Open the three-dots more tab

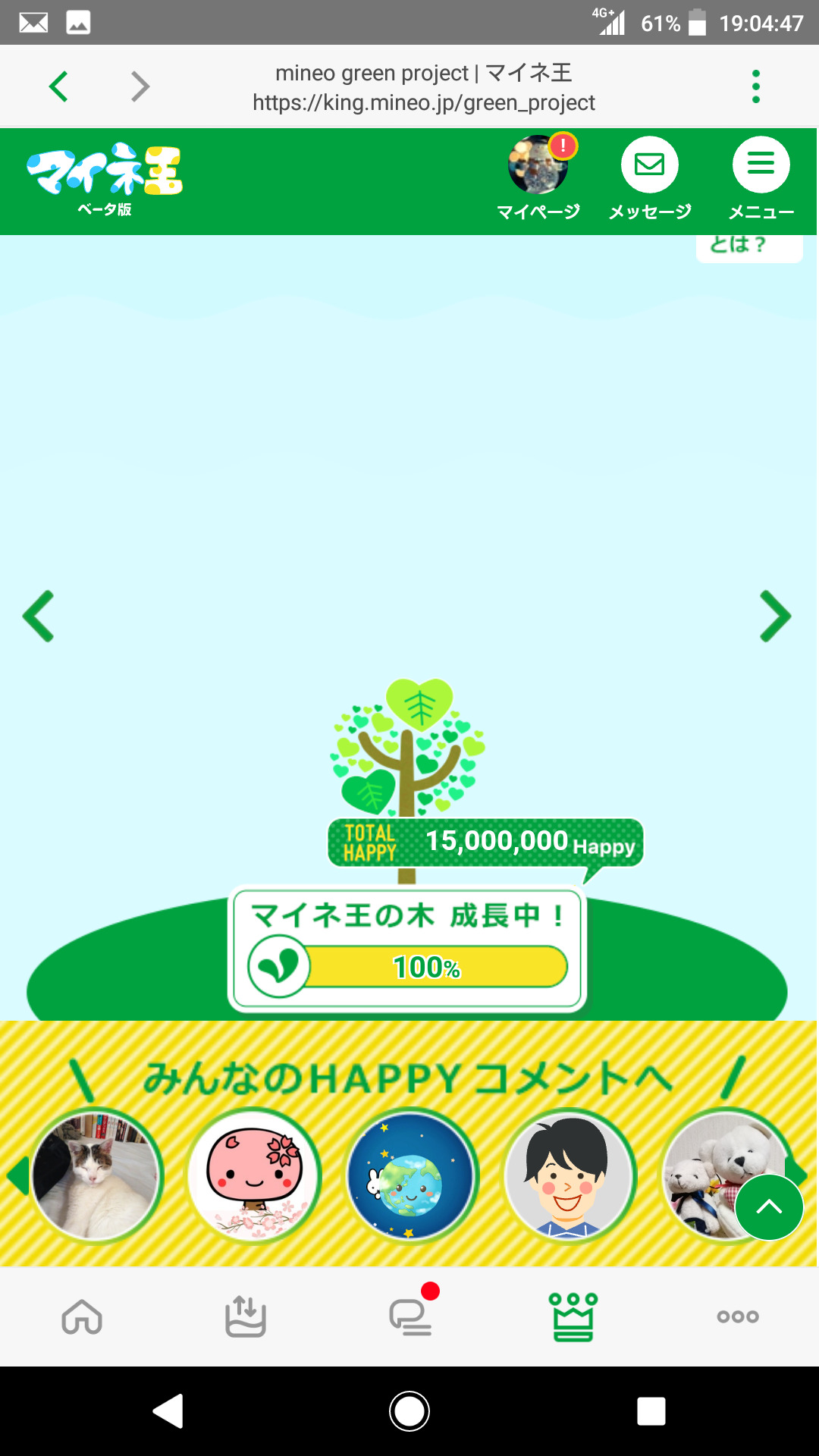[x=737, y=1316]
